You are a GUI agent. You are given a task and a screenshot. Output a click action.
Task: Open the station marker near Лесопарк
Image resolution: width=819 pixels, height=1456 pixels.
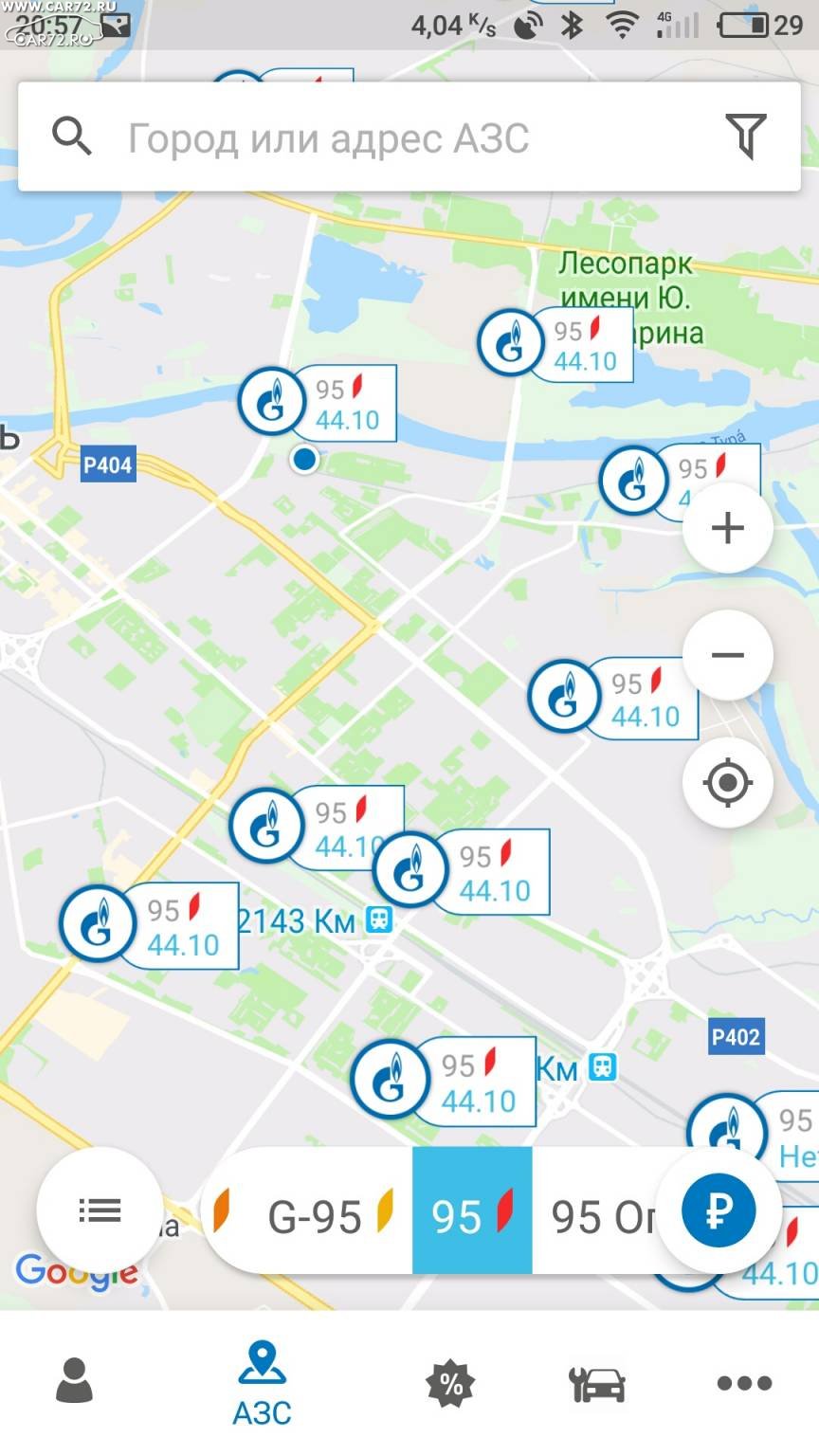pos(554,344)
